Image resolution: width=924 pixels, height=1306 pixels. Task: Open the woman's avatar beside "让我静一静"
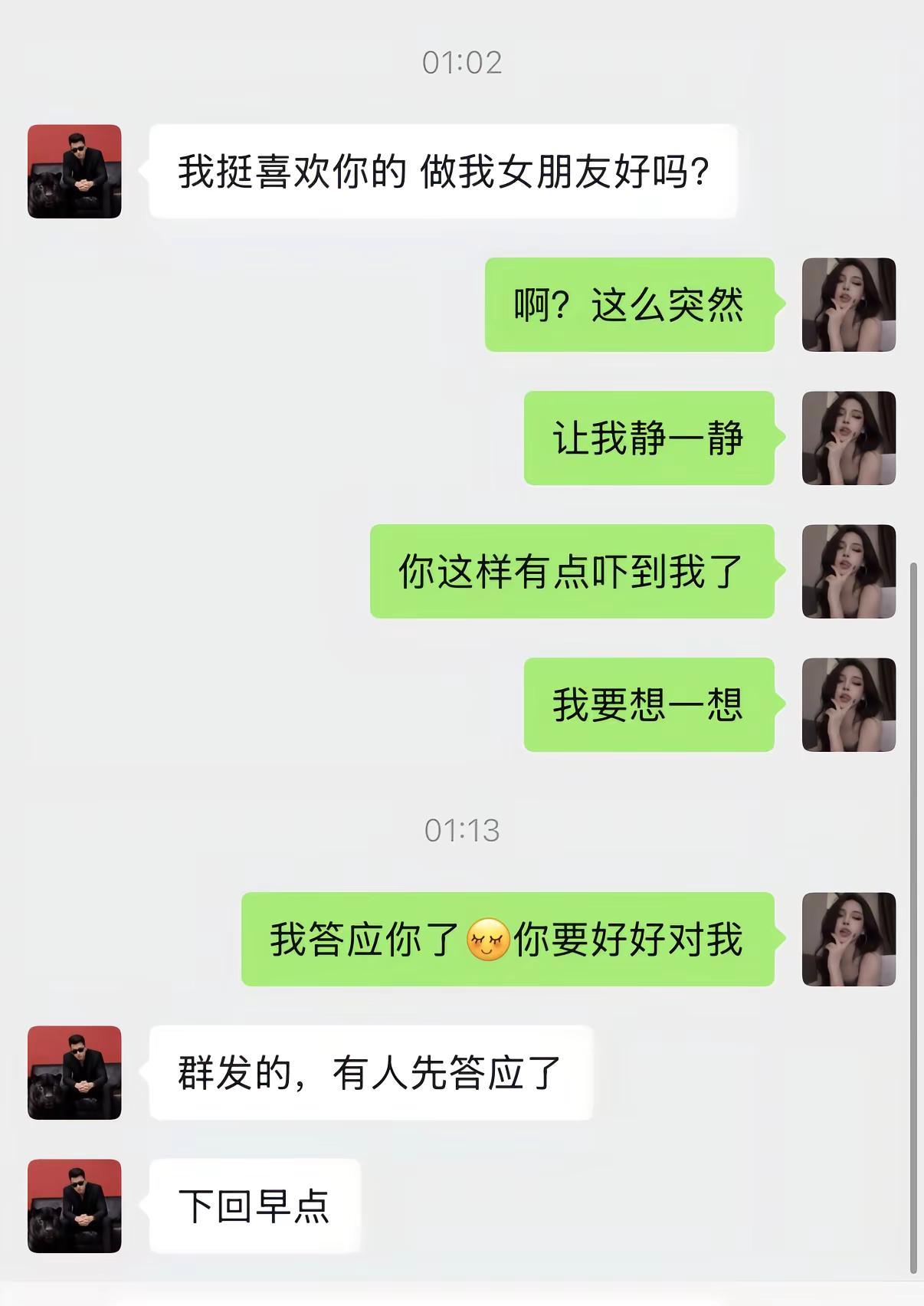pyautogui.click(x=847, y=437)
